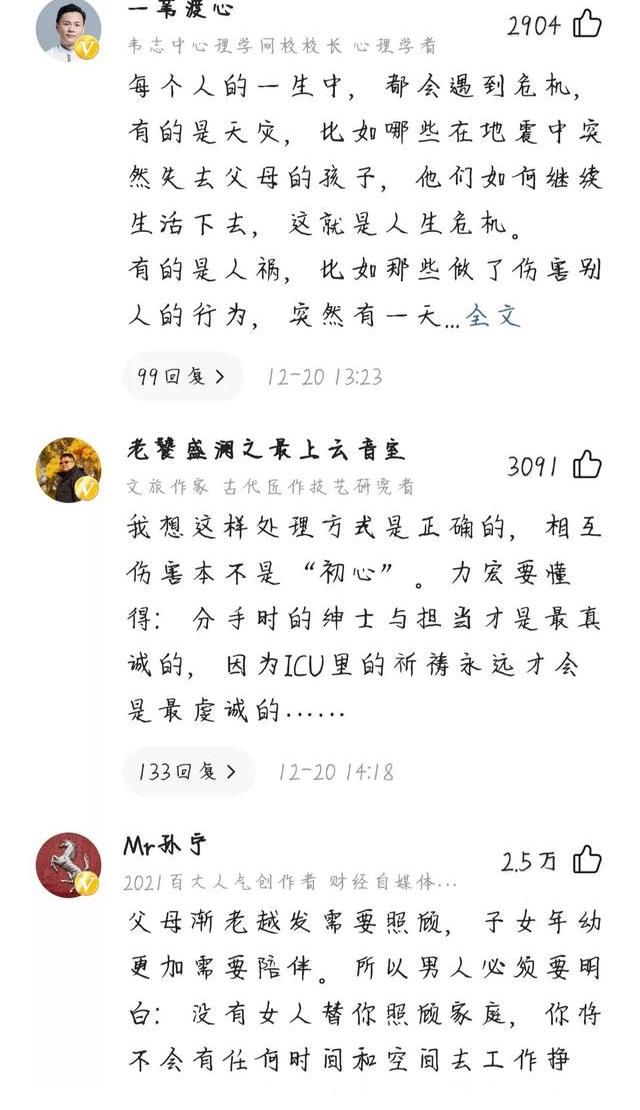Like the comment with 2904 likes
Screen dimensions: 640x1110
coord(587,24)
